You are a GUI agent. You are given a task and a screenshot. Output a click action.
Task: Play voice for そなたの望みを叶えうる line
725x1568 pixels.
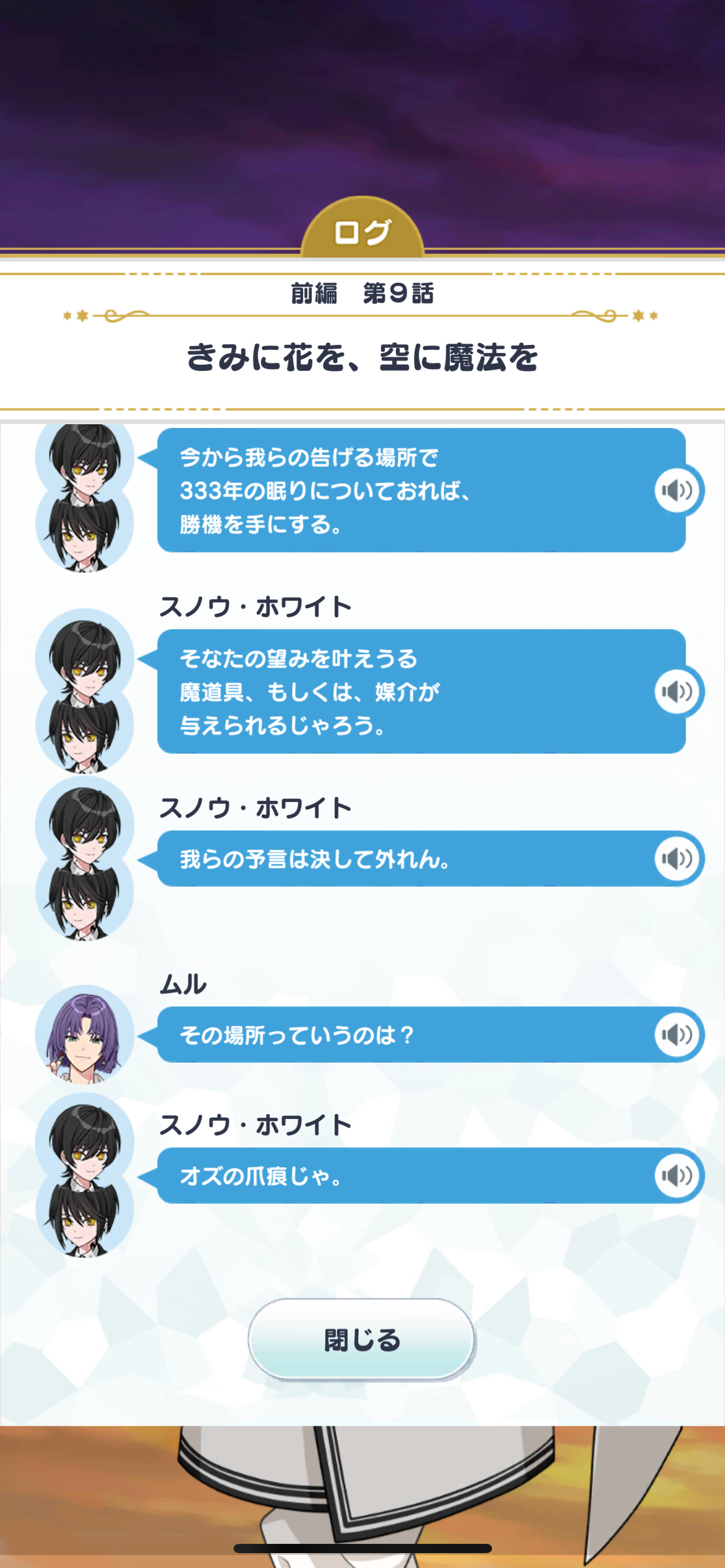click(677, 691)
